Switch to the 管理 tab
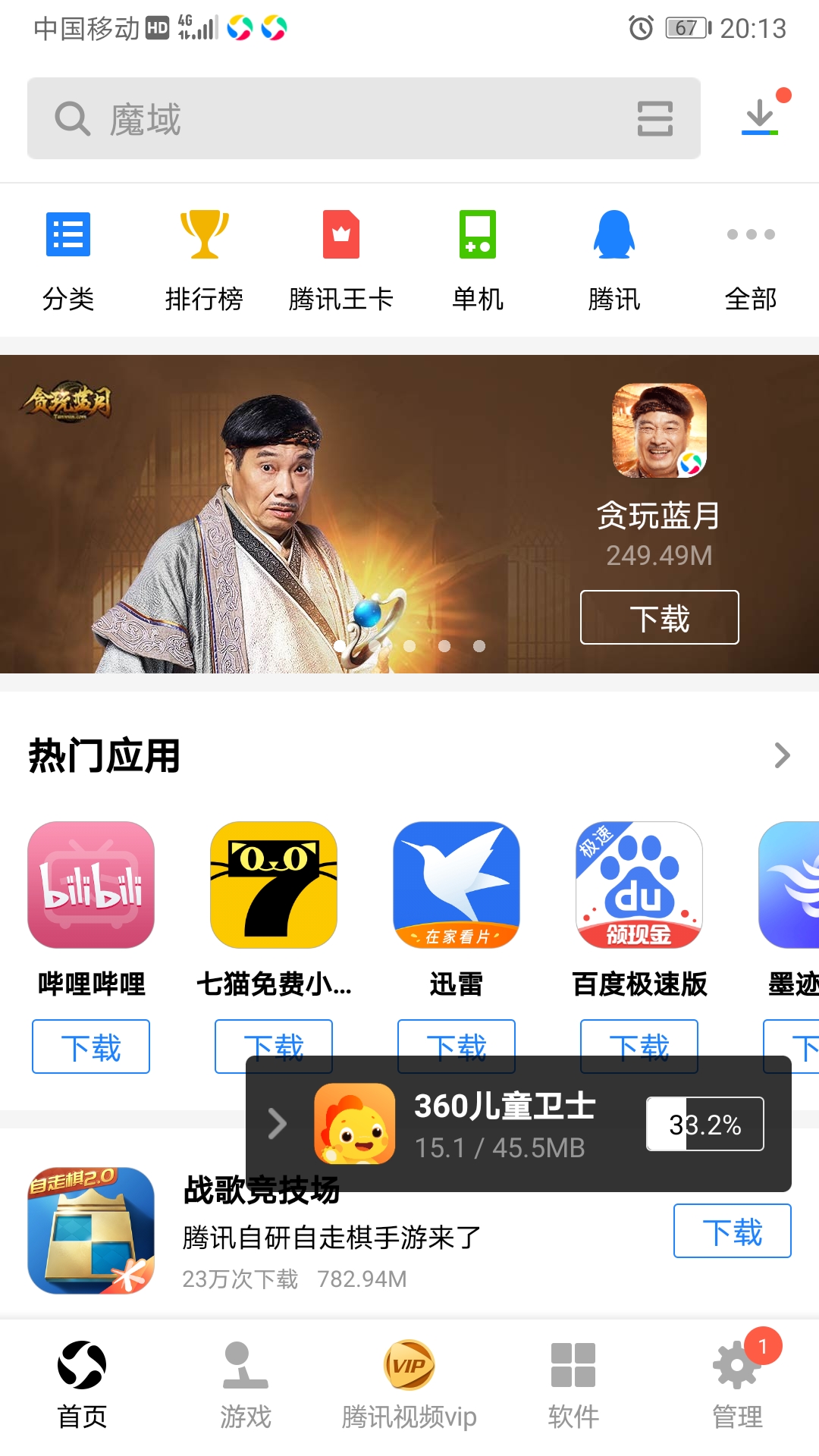 point(737,1384)
